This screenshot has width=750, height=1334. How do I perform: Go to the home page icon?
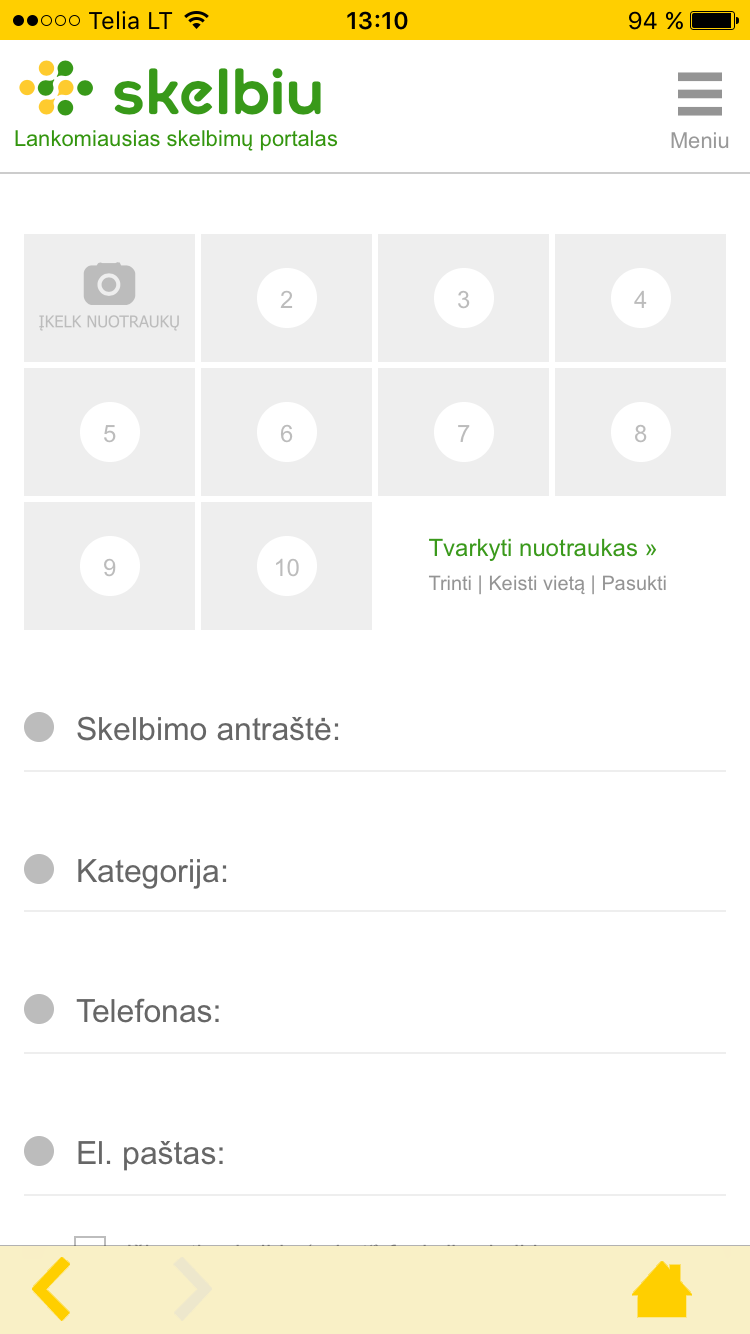662,1290
